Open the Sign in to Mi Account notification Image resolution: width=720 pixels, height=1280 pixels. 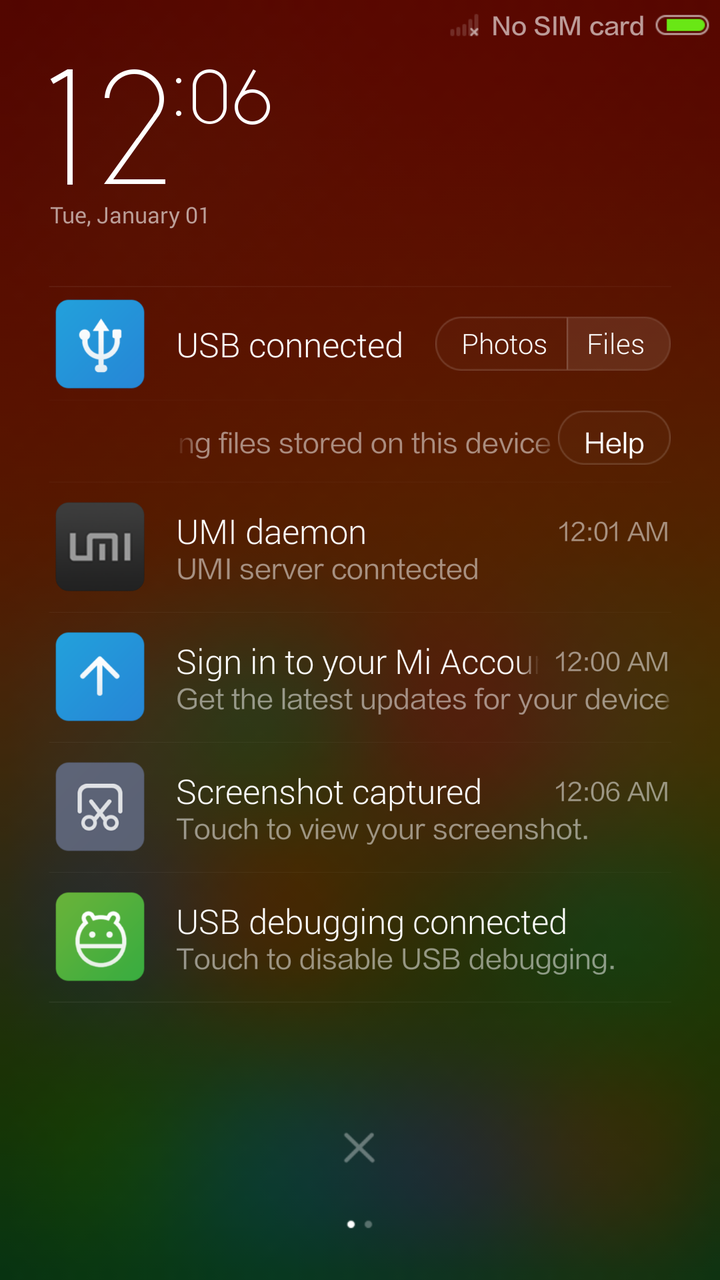tap(360, 677)
